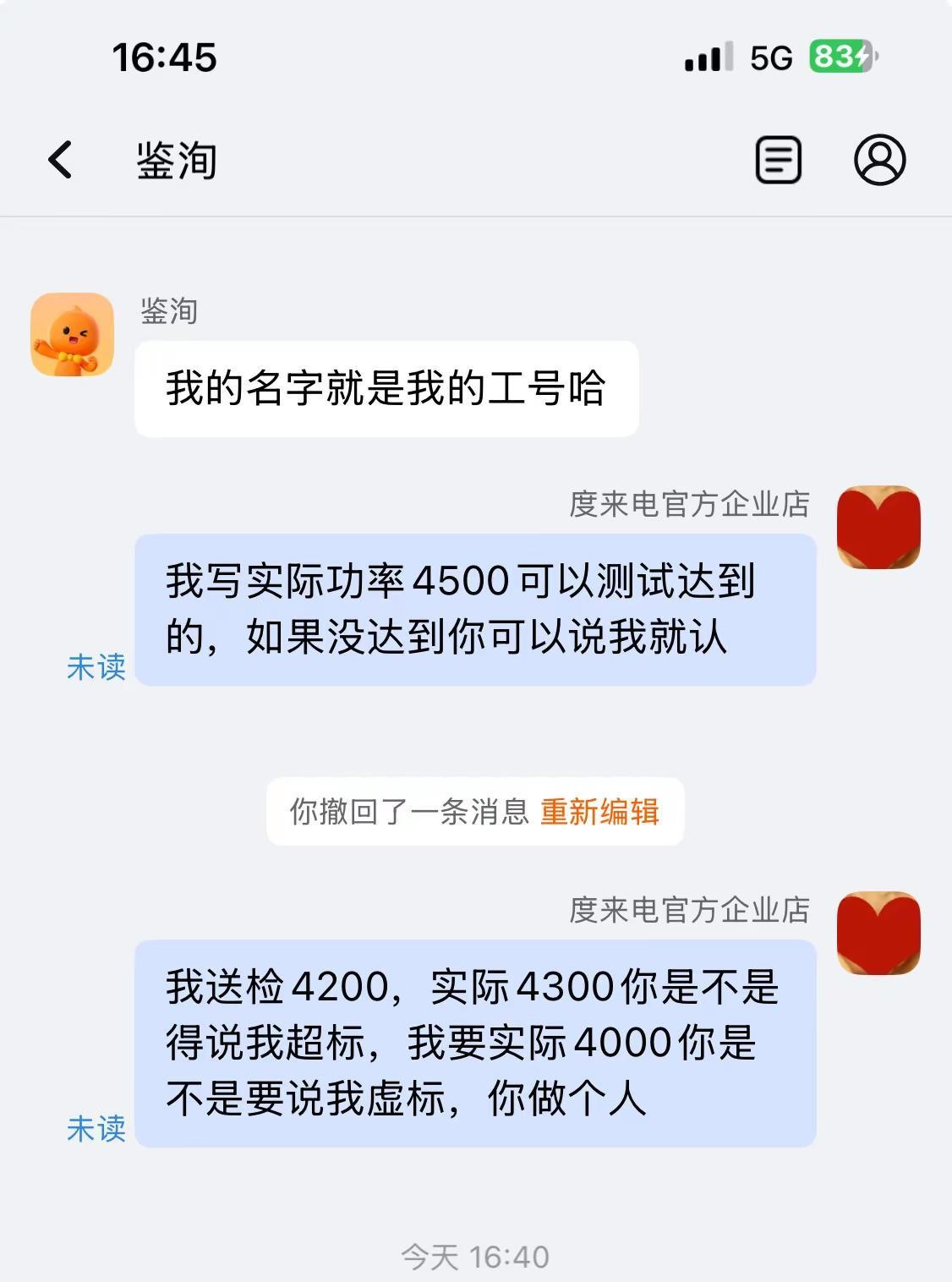Open the notes list icon in header
This screenshot has height=1282, width=952.
(778, 160)
